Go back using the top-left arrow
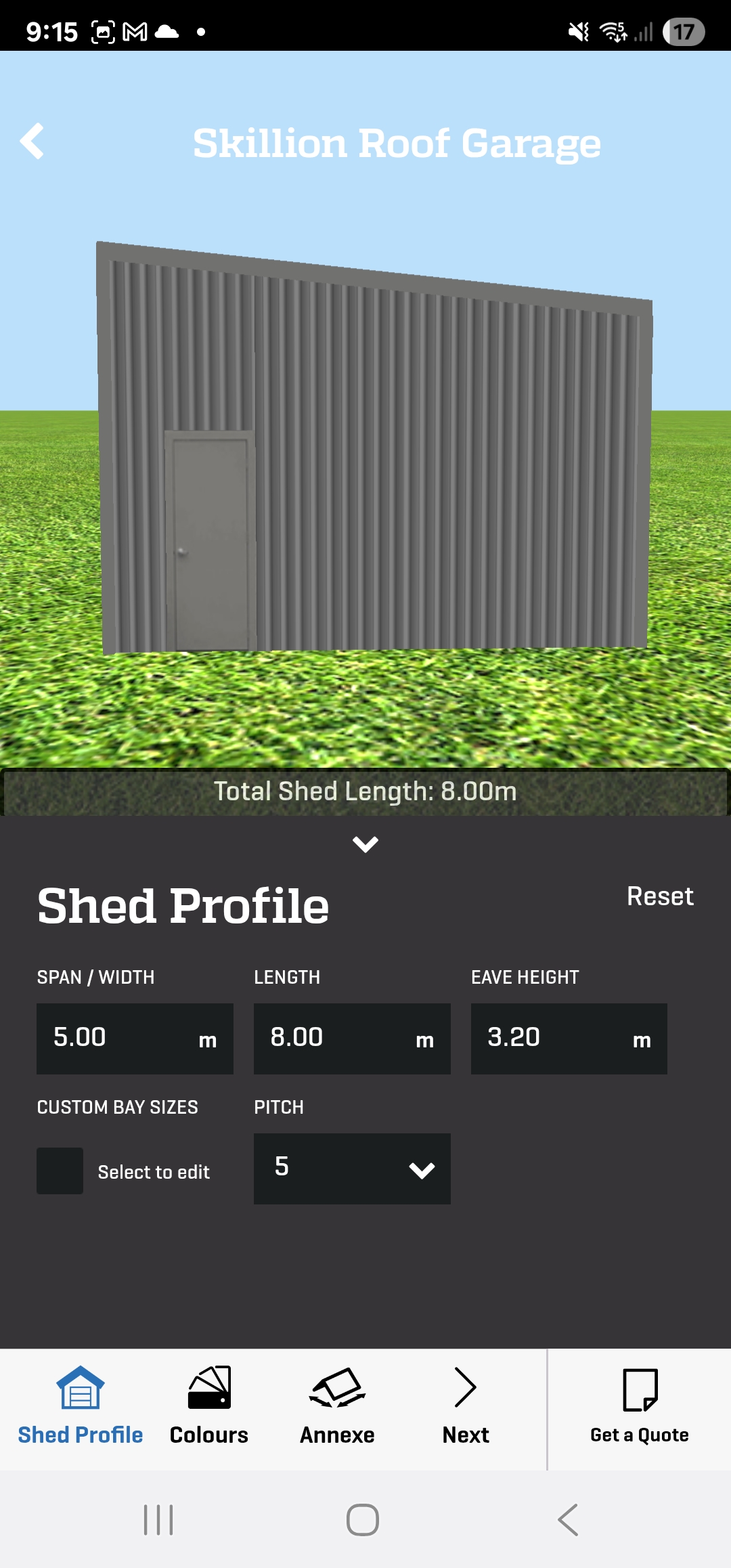Viewport: 731px width, 1568px height. point(32,141)
